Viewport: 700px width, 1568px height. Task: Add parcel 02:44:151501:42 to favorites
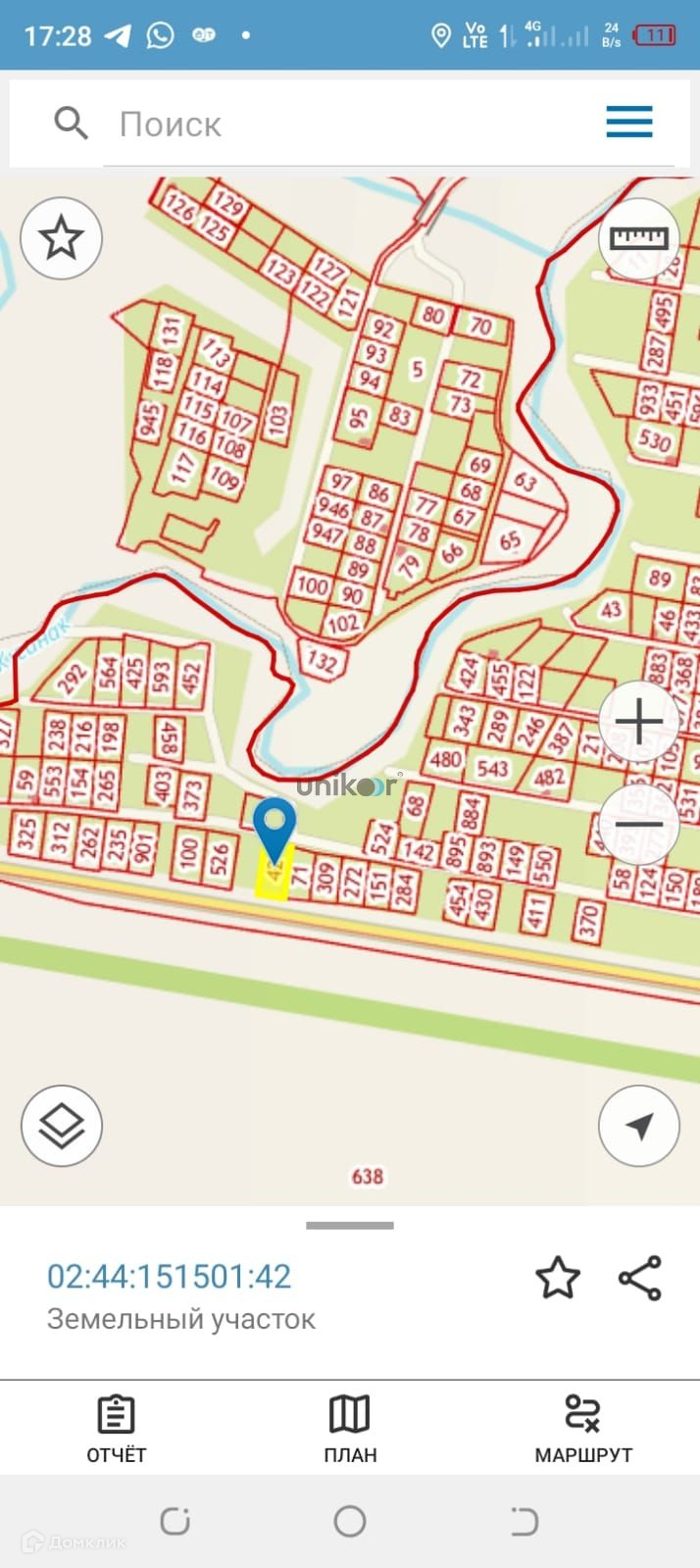(x=557, y=1278)
